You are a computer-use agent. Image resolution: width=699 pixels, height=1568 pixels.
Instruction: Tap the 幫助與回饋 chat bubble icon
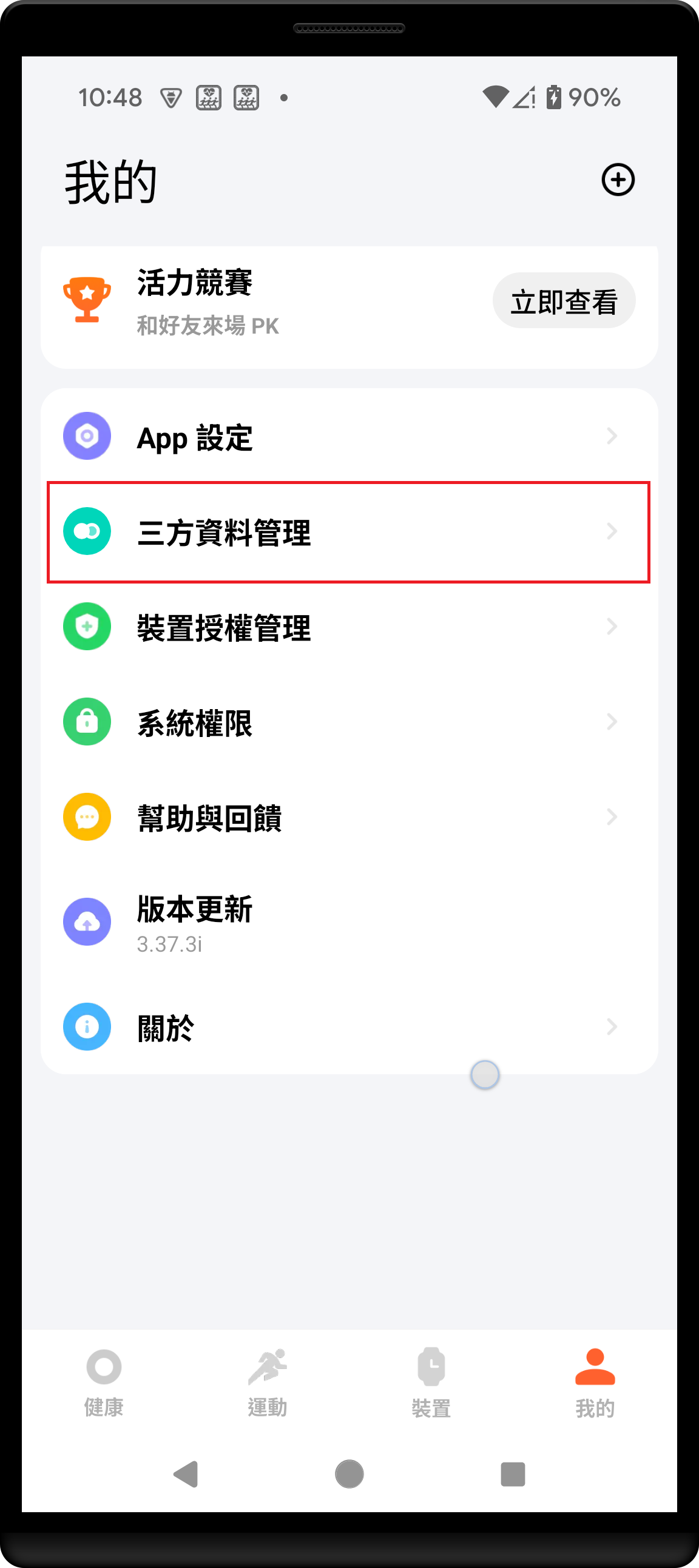[x=87, y=816]
